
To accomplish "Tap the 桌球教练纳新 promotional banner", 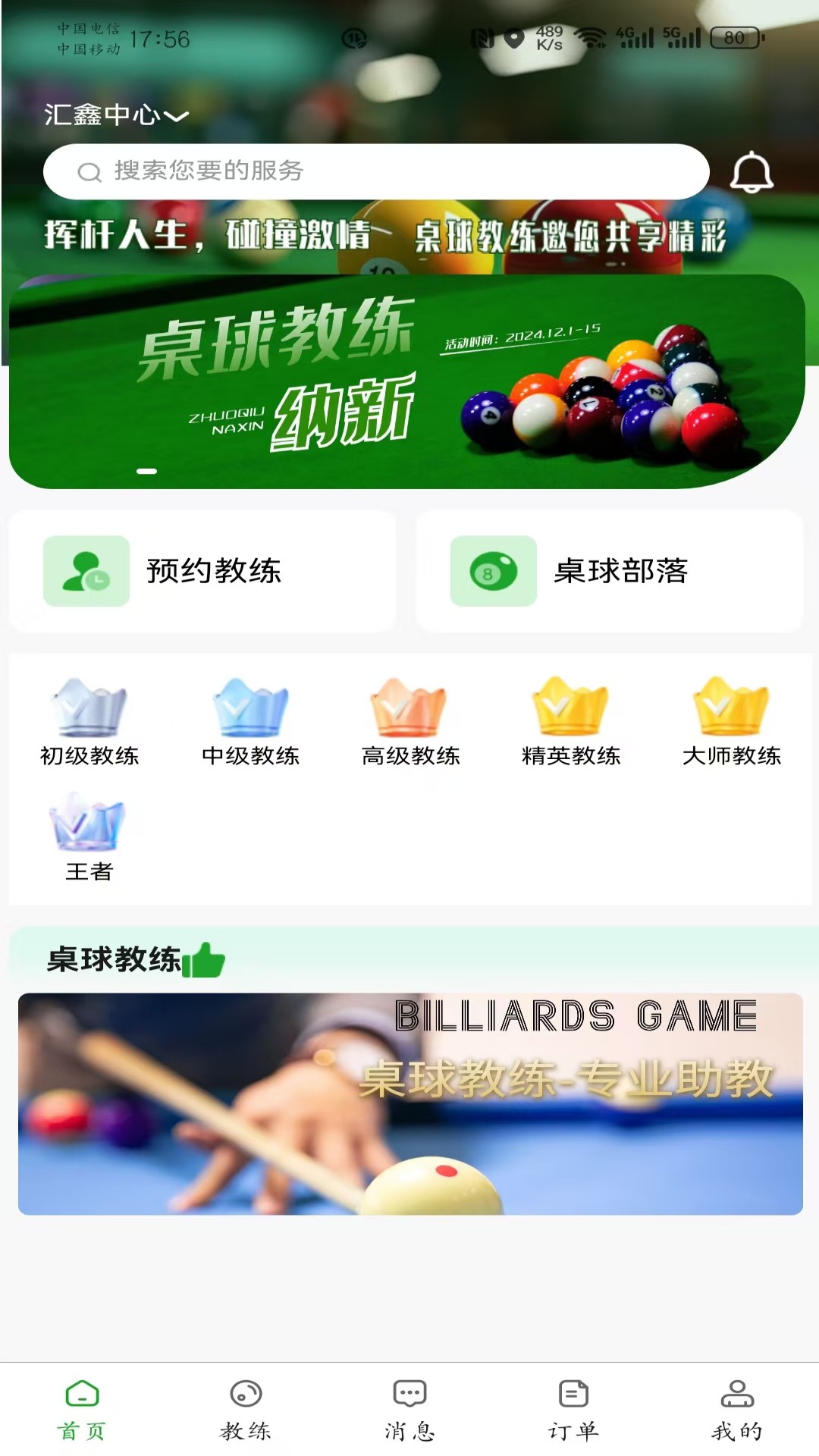I will click(409, 379).
